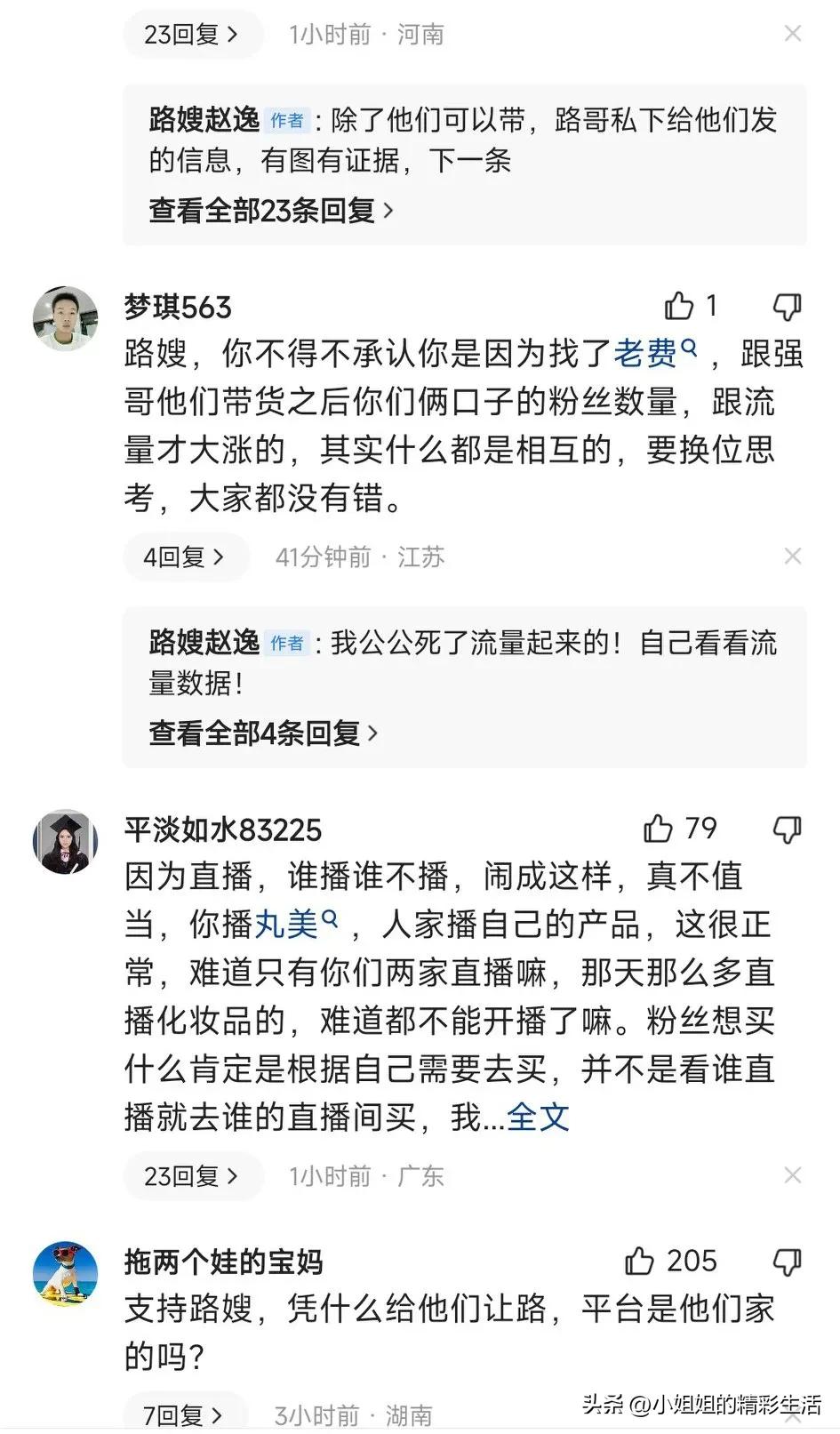Image resolution: width=840 pixels, height=1434 pixels.
Task: Close the topmost 23回复 thread with its X icon
Action: (x=792, y=33)
